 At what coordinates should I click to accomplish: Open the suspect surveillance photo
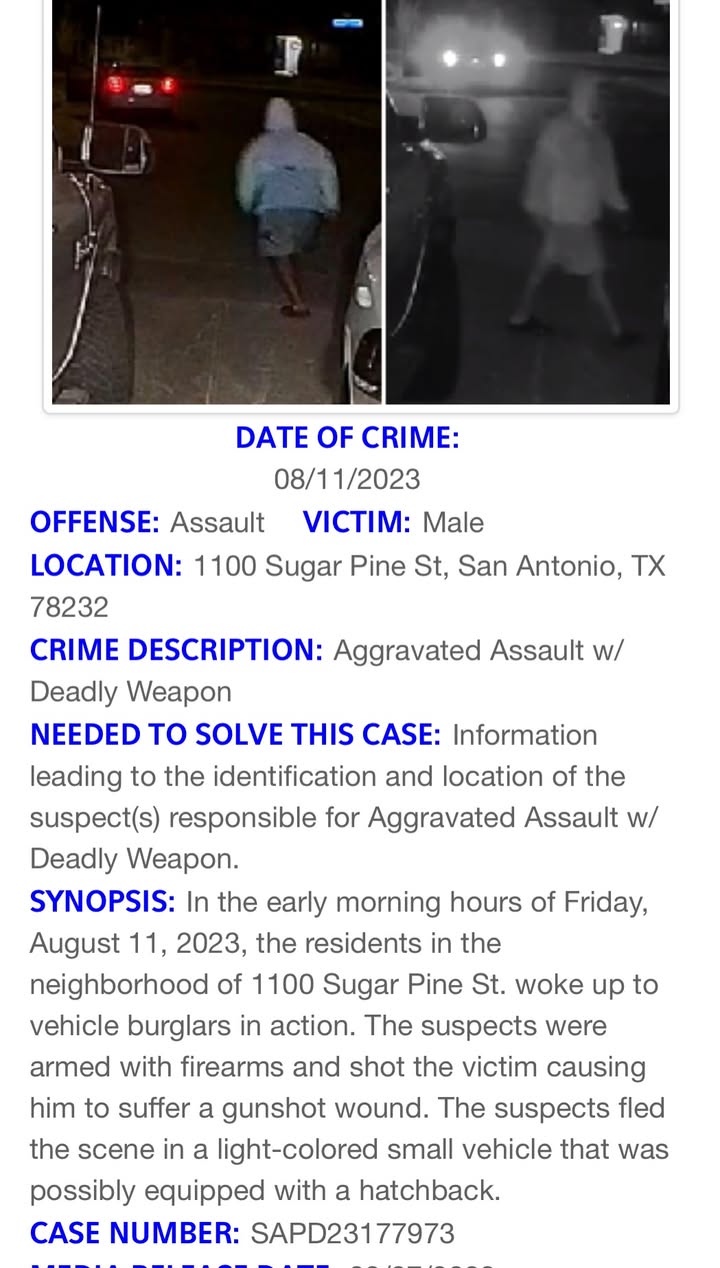click(361, 202)
